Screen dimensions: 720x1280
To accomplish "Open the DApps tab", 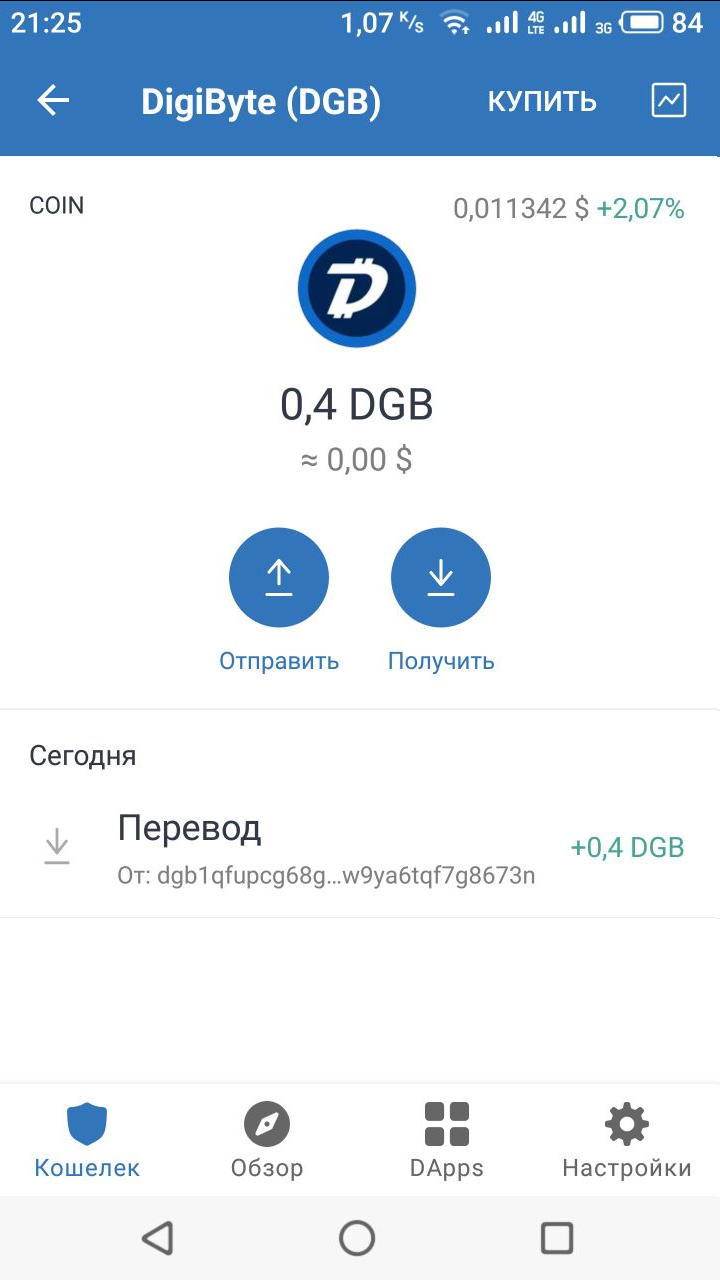I will [x=446, y=1140].
